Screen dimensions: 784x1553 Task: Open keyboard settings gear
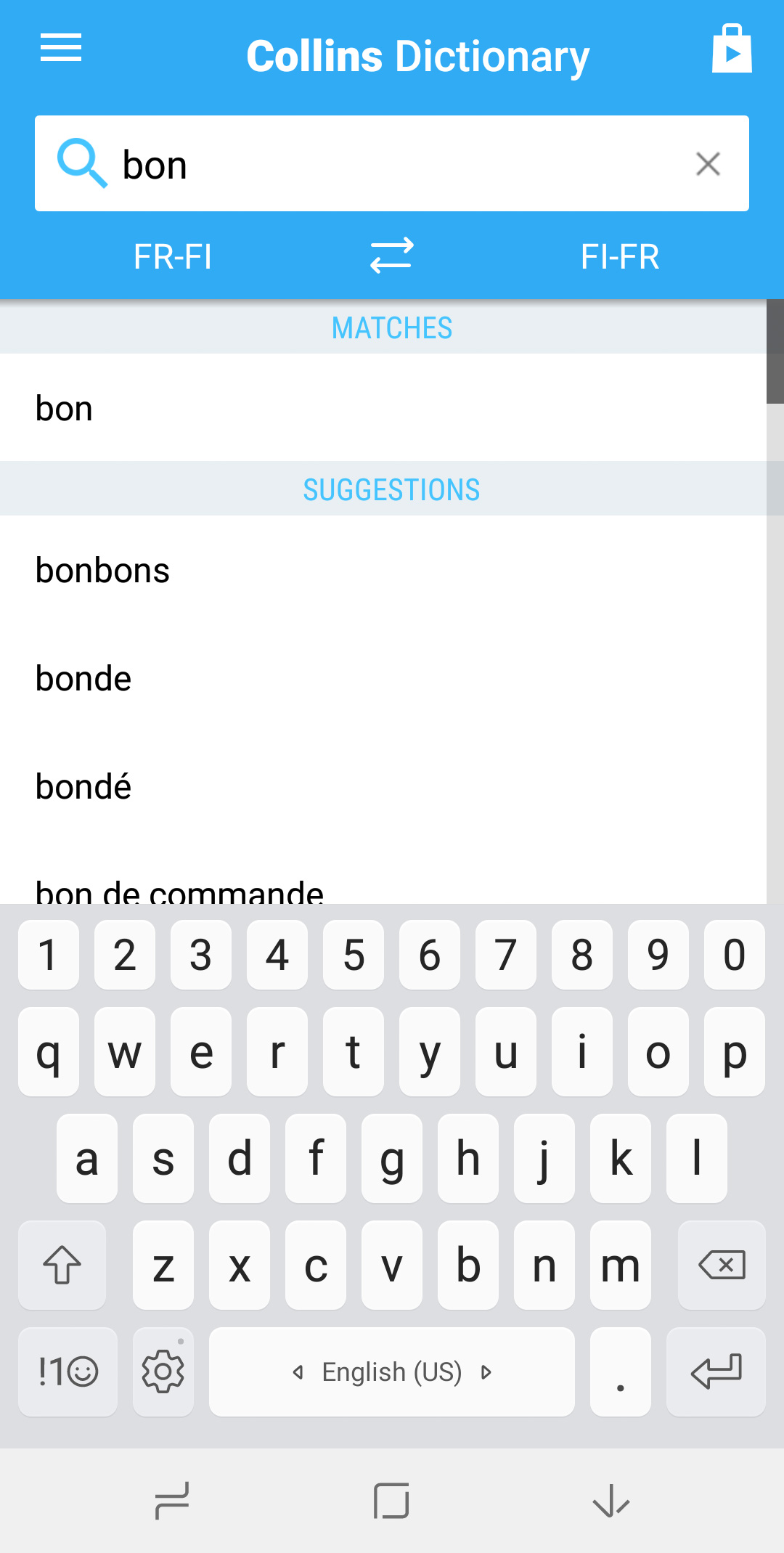[x=163, y=1371]
